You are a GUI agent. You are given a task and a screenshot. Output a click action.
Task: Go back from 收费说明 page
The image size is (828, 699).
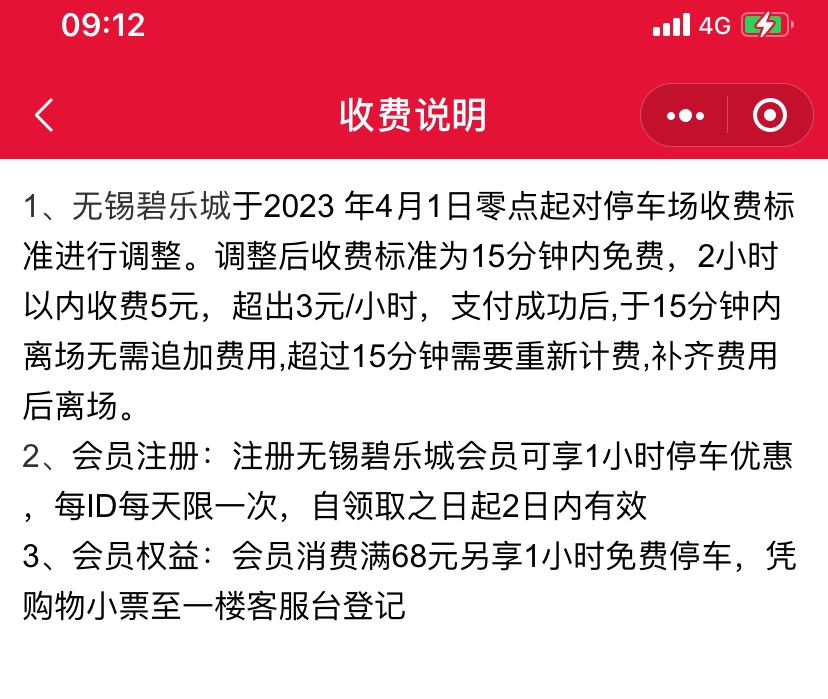[x=44, y=116]
